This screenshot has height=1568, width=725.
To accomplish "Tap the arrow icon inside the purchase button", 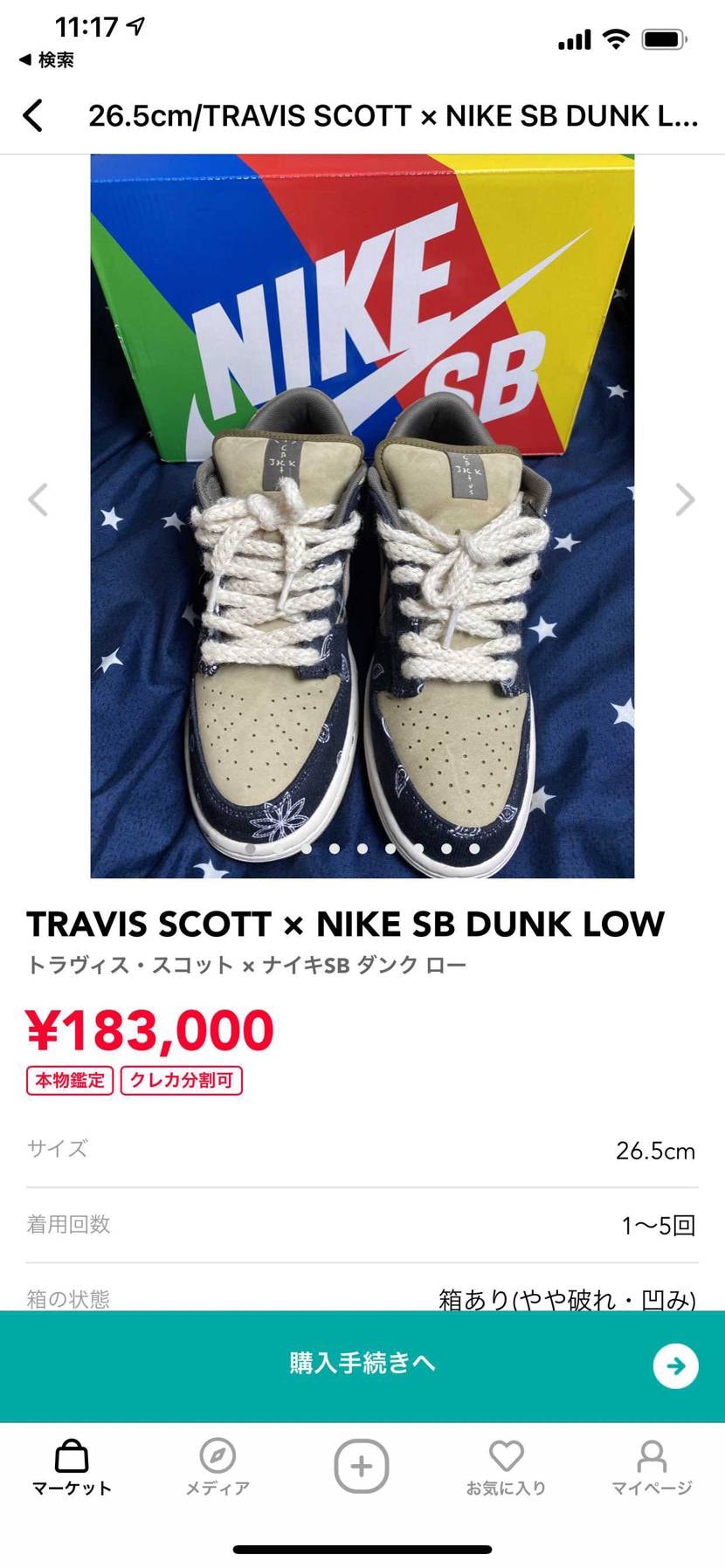I will pos(673,1366).
